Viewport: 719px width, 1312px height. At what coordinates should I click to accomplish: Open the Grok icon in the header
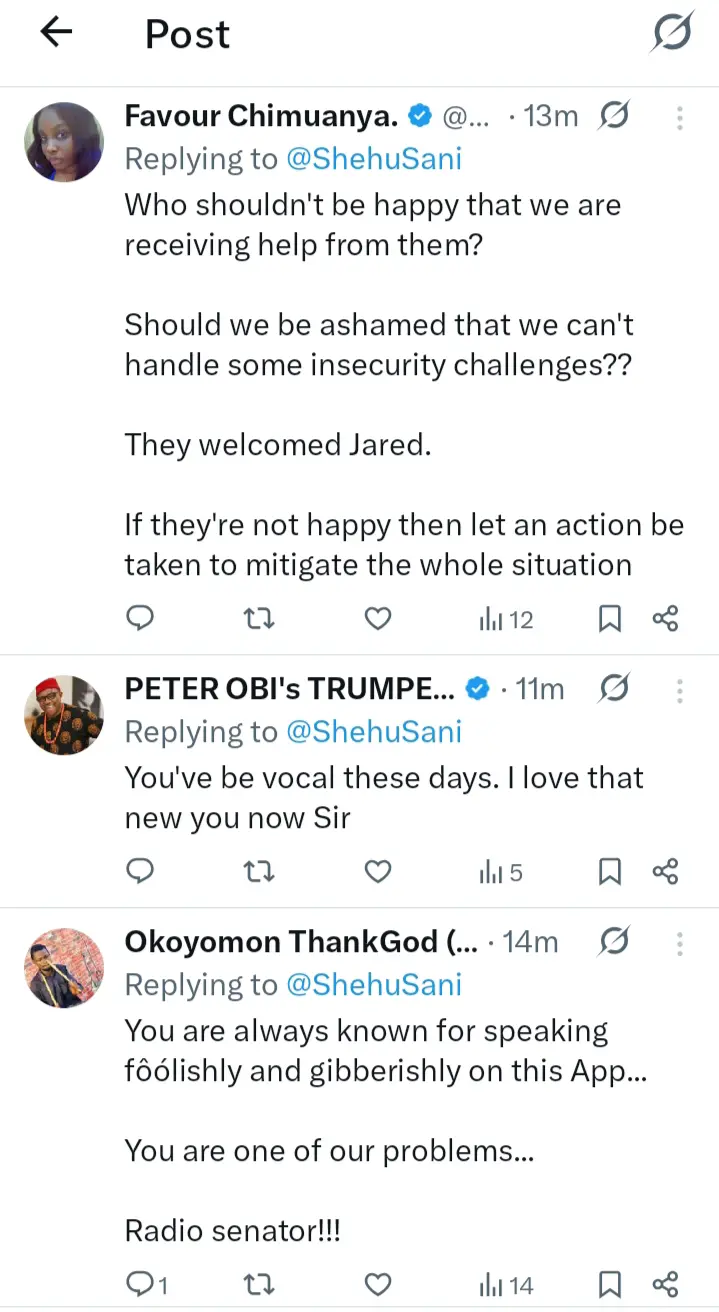[x=671, y=34]
